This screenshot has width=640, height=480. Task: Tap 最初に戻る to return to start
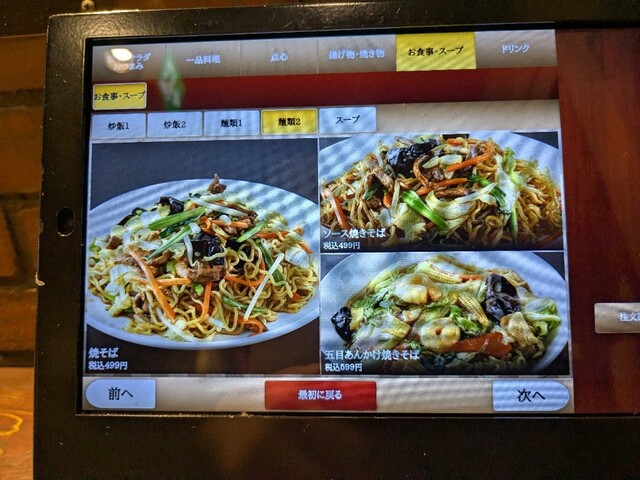click(x=320, y=395)
